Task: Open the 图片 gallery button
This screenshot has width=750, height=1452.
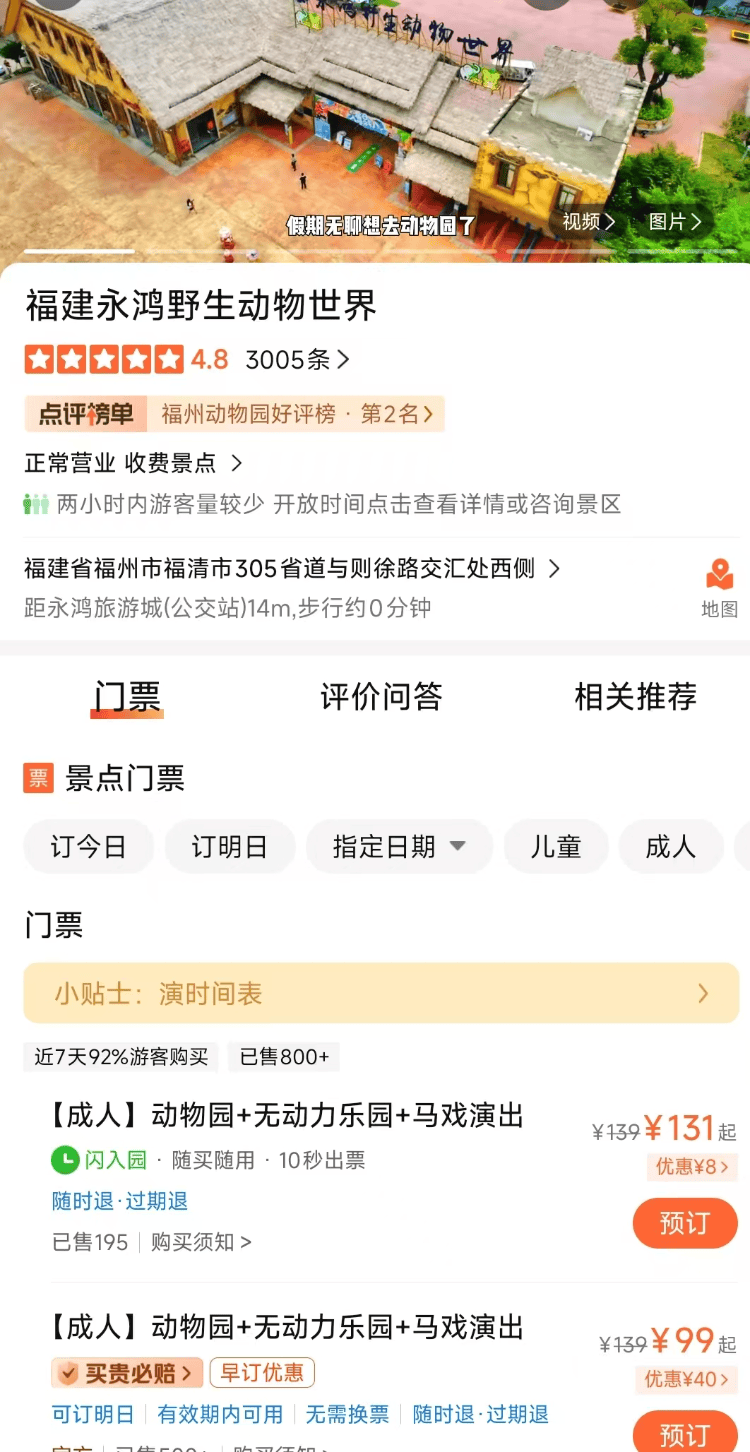Action: tap(675, 222)
